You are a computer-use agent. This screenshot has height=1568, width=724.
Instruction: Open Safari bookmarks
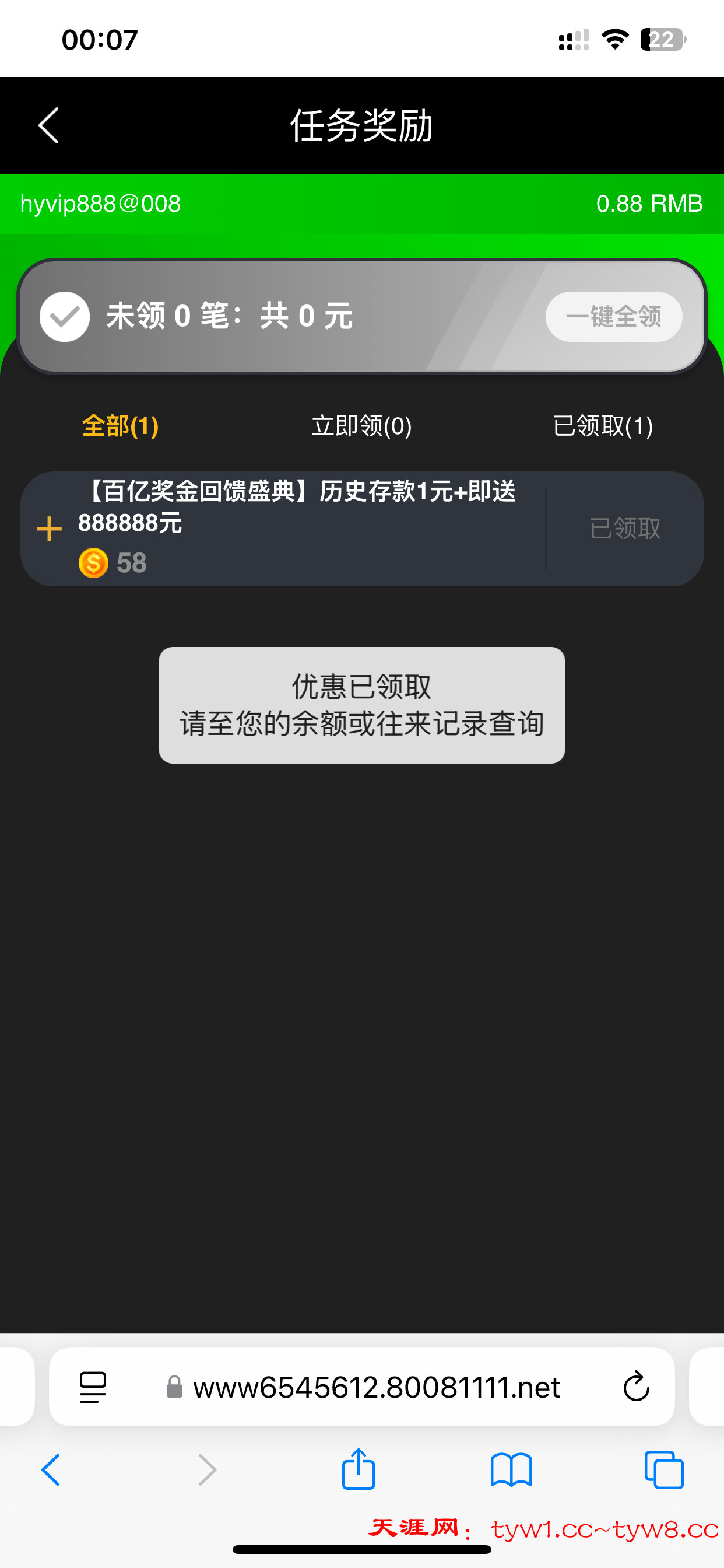click(x=511, y=1470)
